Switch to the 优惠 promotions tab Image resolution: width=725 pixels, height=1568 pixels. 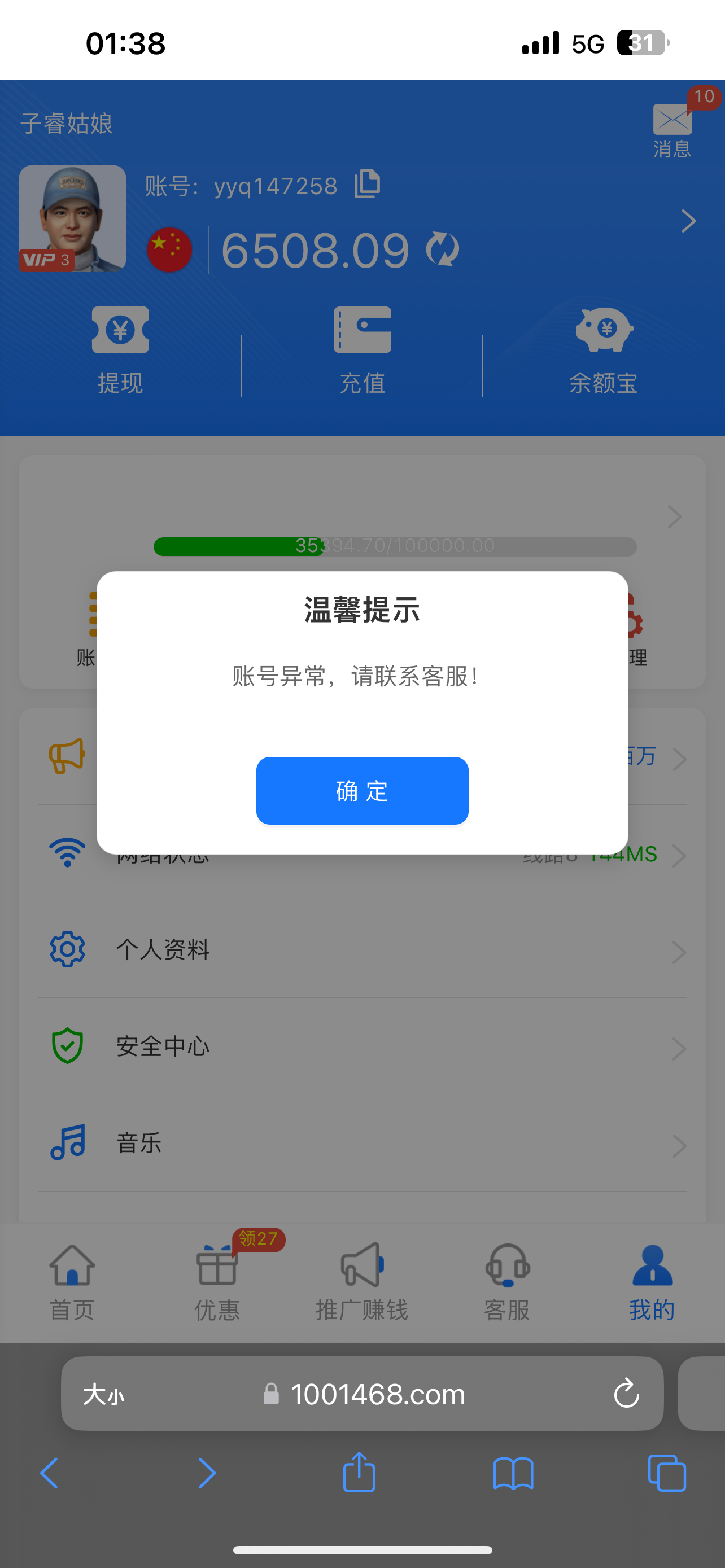217,1282
